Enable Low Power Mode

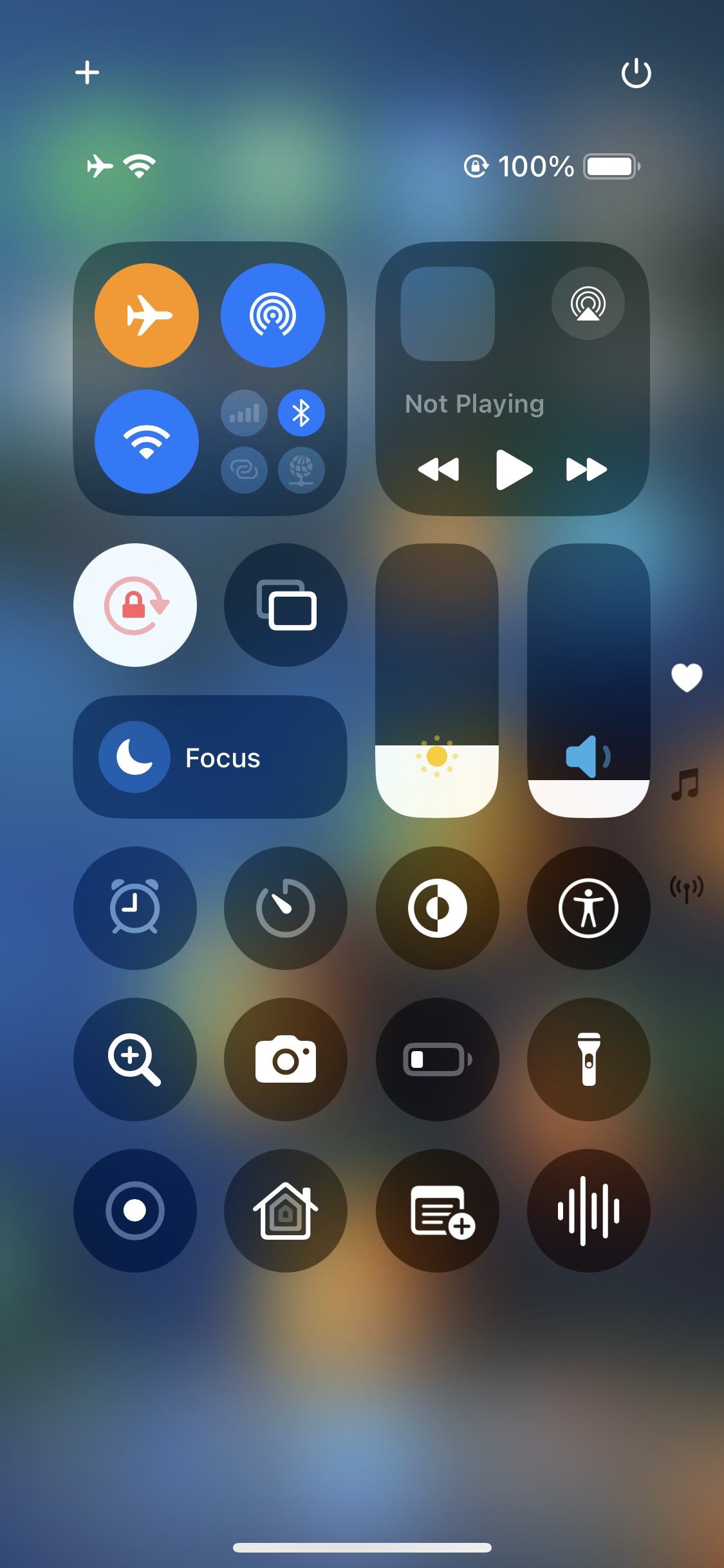438,1059
